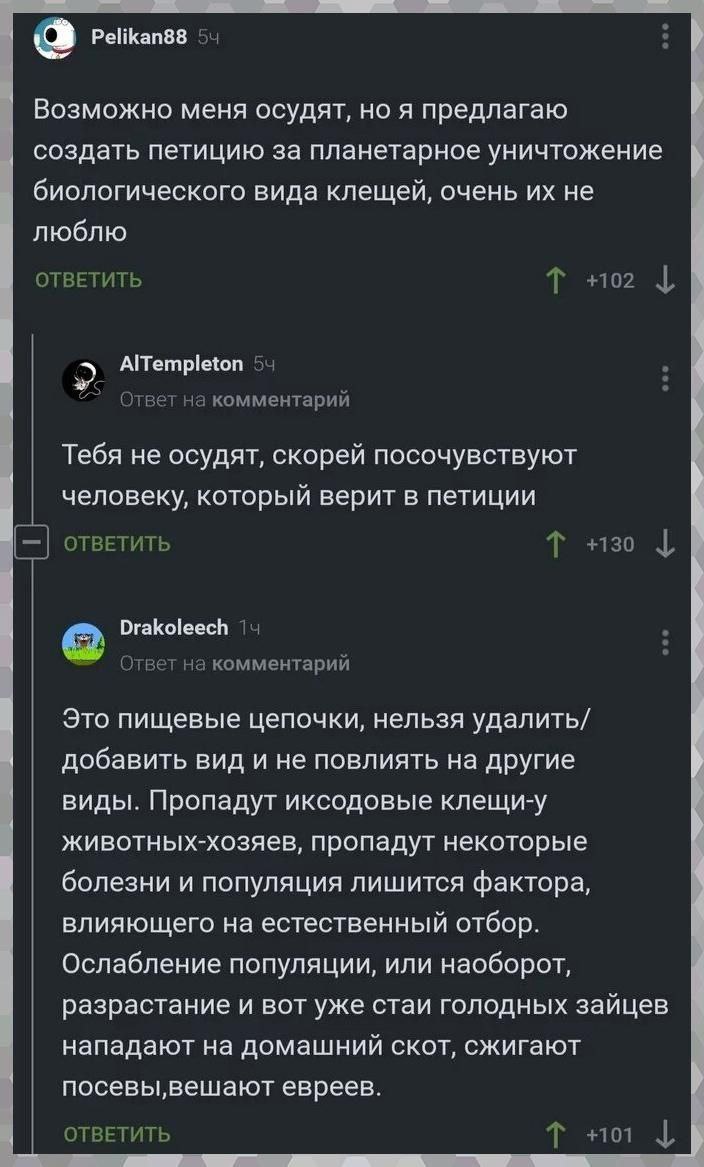The image size is (704, 1167).
Task: Reply to Drakoleech's comment
Action: tap(117, 1134)
